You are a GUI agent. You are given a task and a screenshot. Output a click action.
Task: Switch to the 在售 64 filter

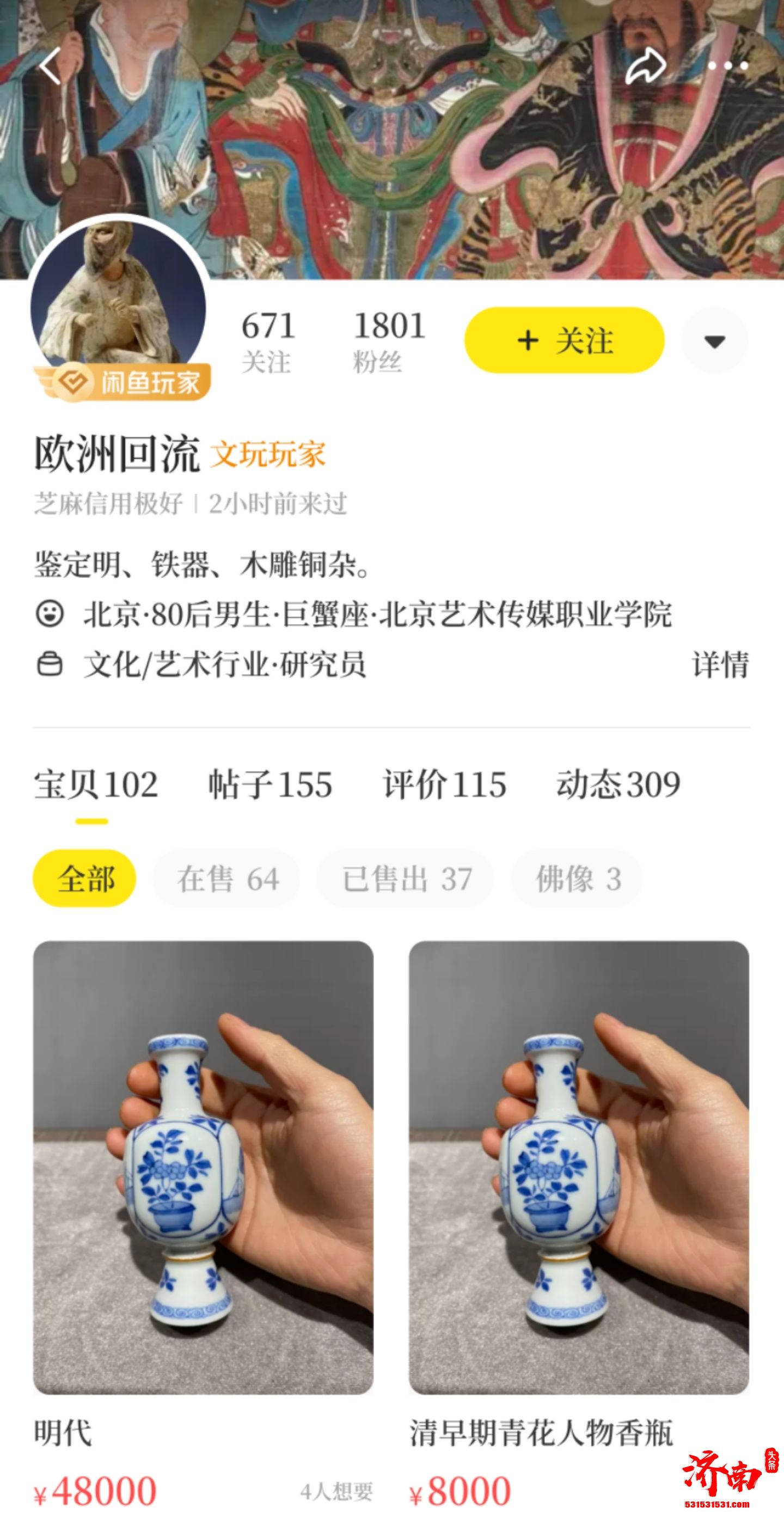click(228, 878)
